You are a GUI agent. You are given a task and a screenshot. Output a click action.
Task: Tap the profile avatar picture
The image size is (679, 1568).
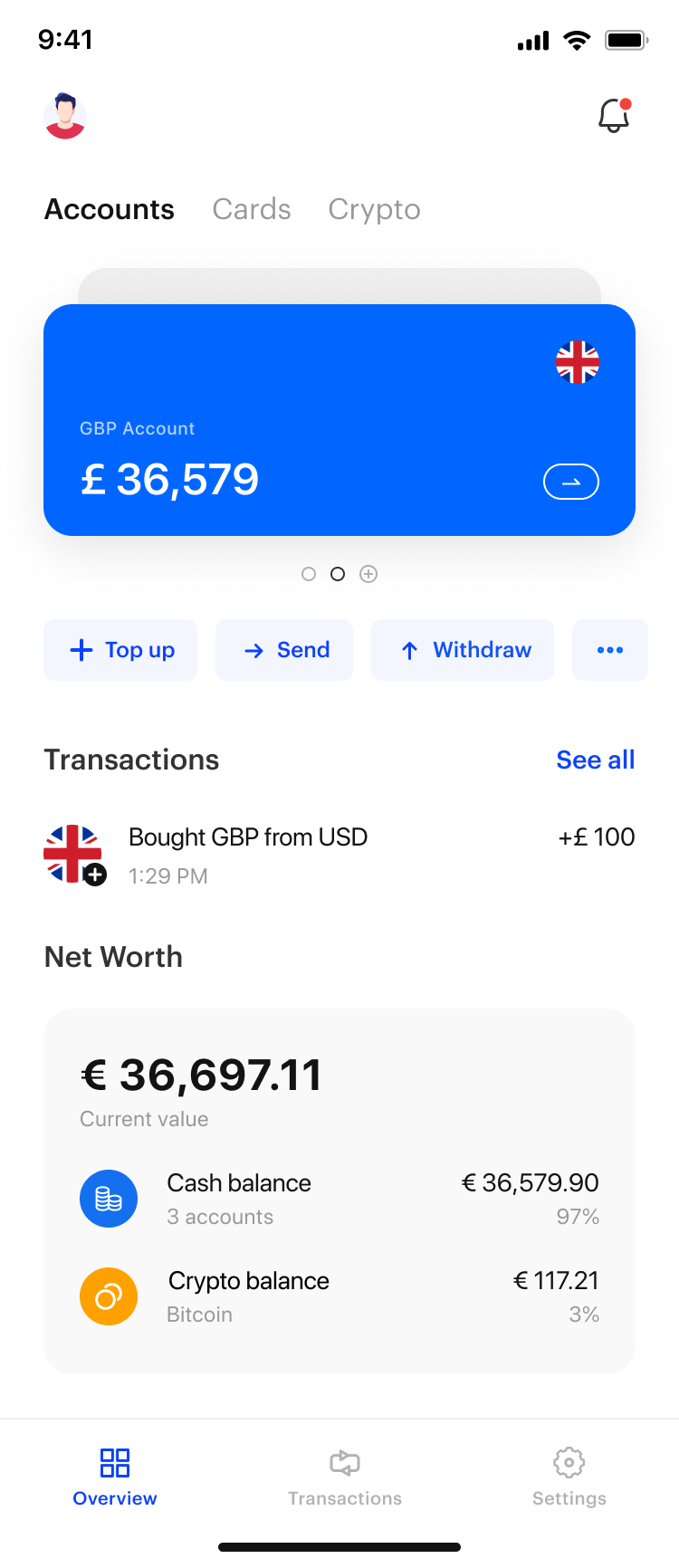[65, 115]
